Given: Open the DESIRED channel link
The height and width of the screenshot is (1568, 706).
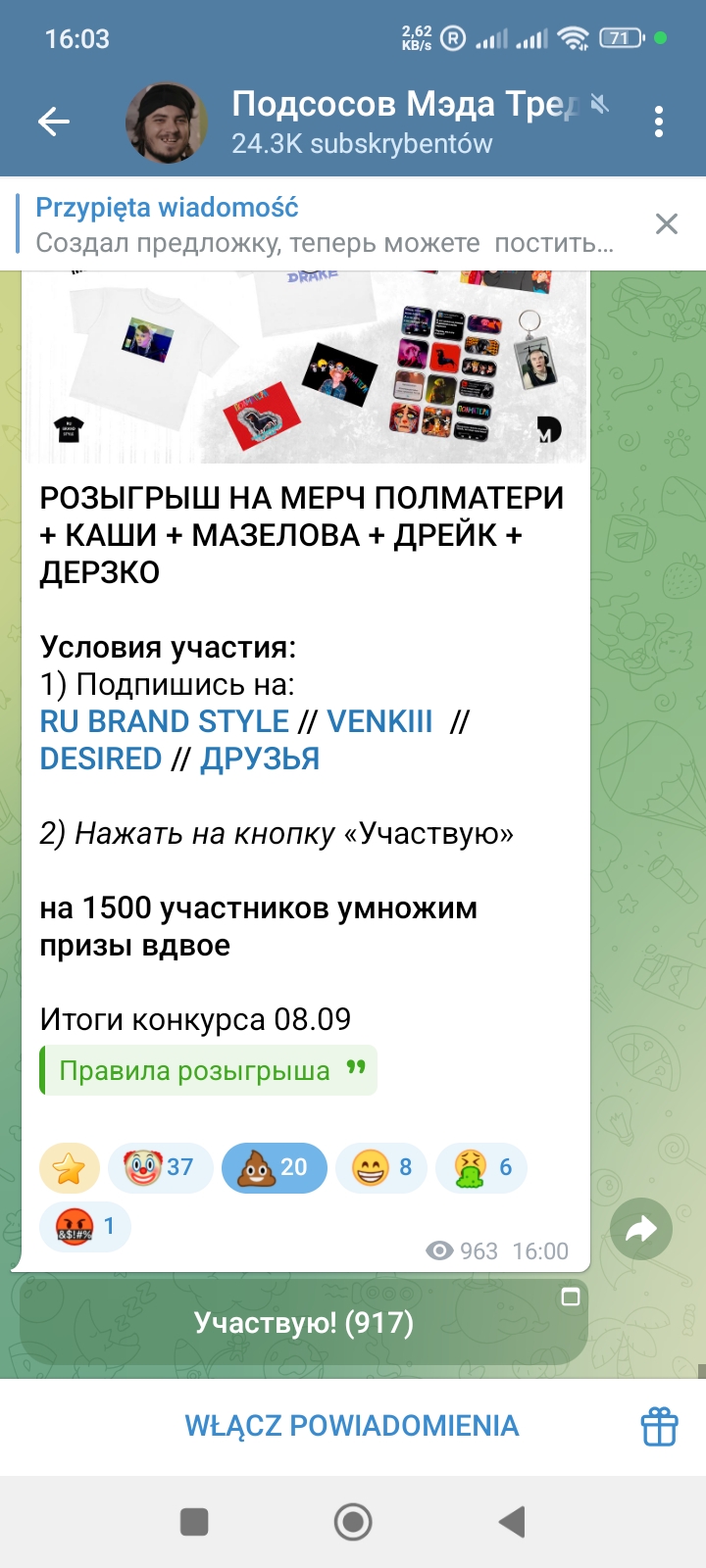Looking at the screenshot, I should tap(100, 759).
